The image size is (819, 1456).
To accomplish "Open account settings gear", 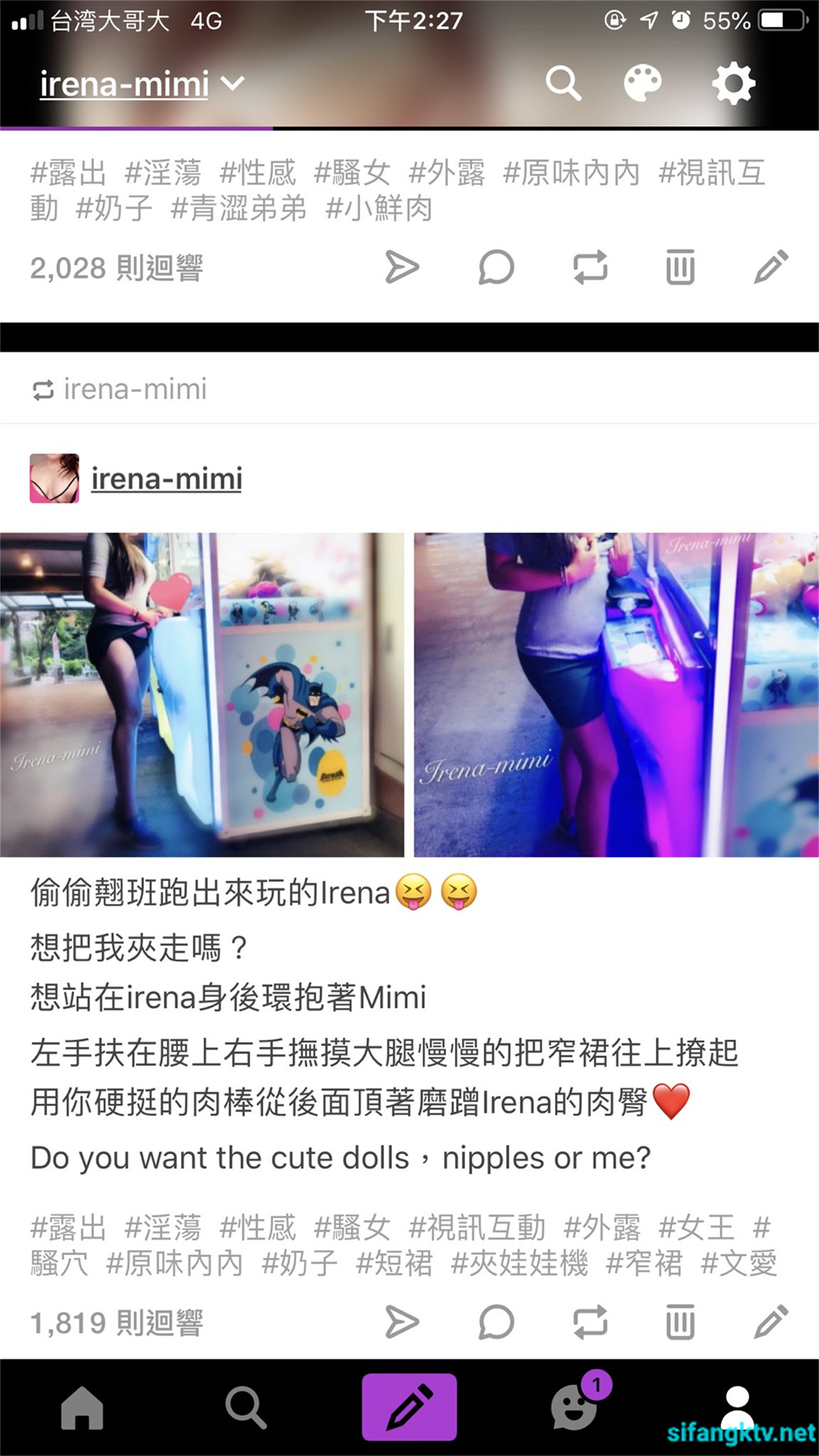I will pyautogui.click(x=734, y=83).
